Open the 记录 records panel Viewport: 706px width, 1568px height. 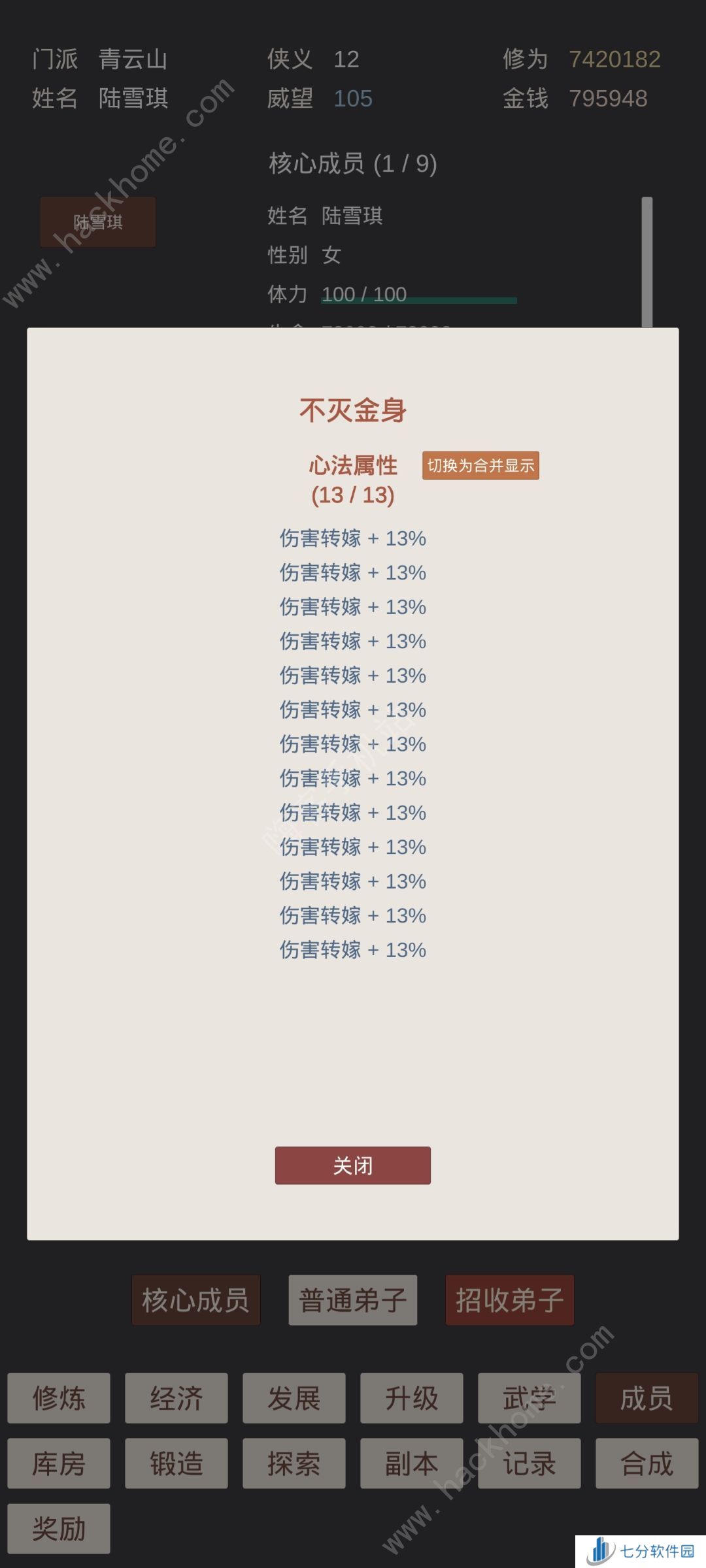[x=529, y=1463]
